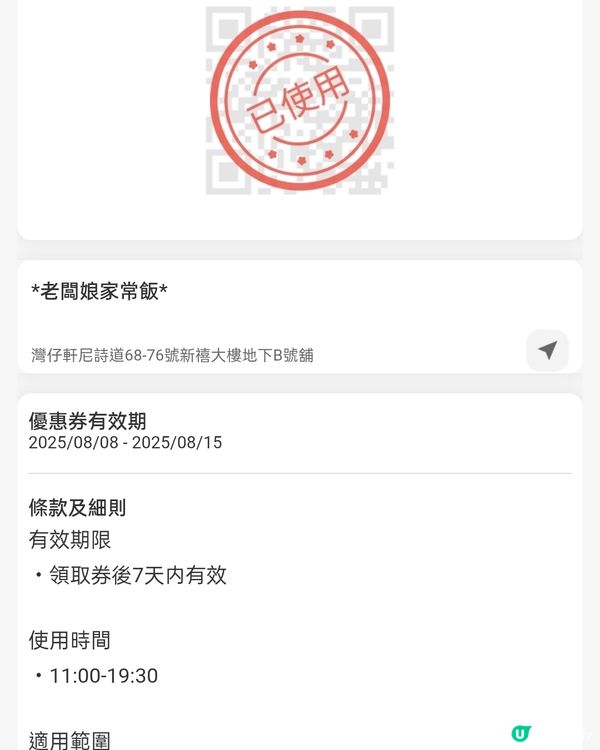Image resolution: width=600 pixels, height=750 pixels.
Task: Open navigation to the restaurant address
Action: click(x=547, y=350)
